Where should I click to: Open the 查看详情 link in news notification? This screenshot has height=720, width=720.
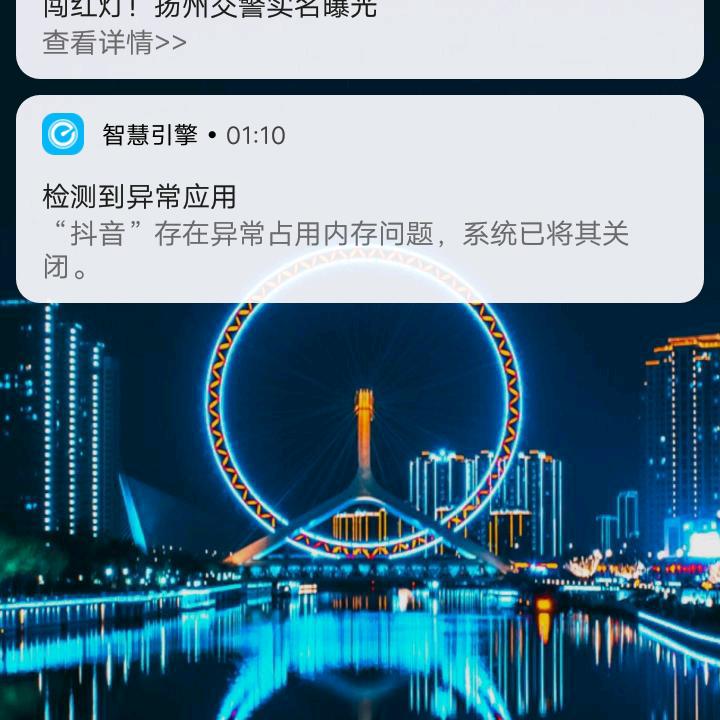pyautogui.click(x=114, y=43)
